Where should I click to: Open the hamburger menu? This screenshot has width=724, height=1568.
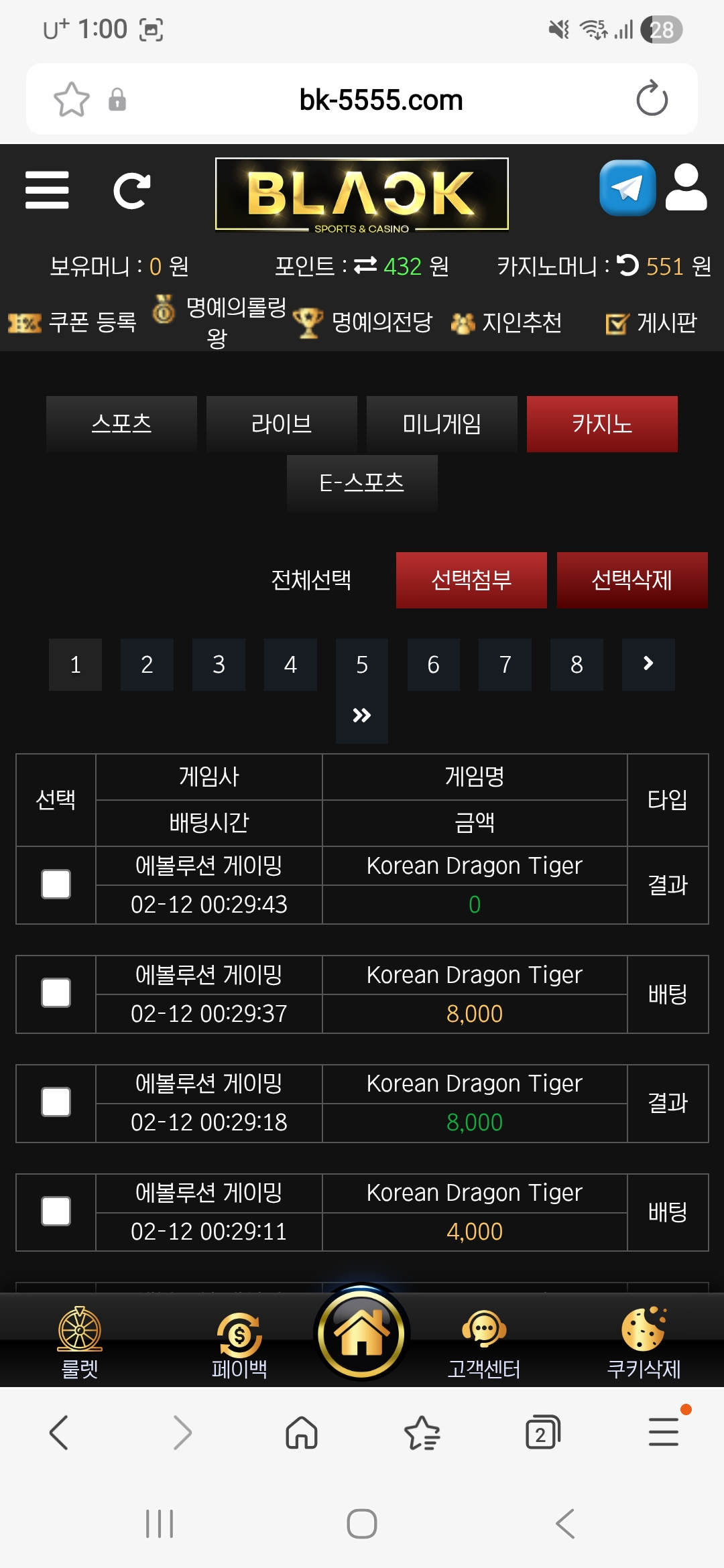click(46, 190)
